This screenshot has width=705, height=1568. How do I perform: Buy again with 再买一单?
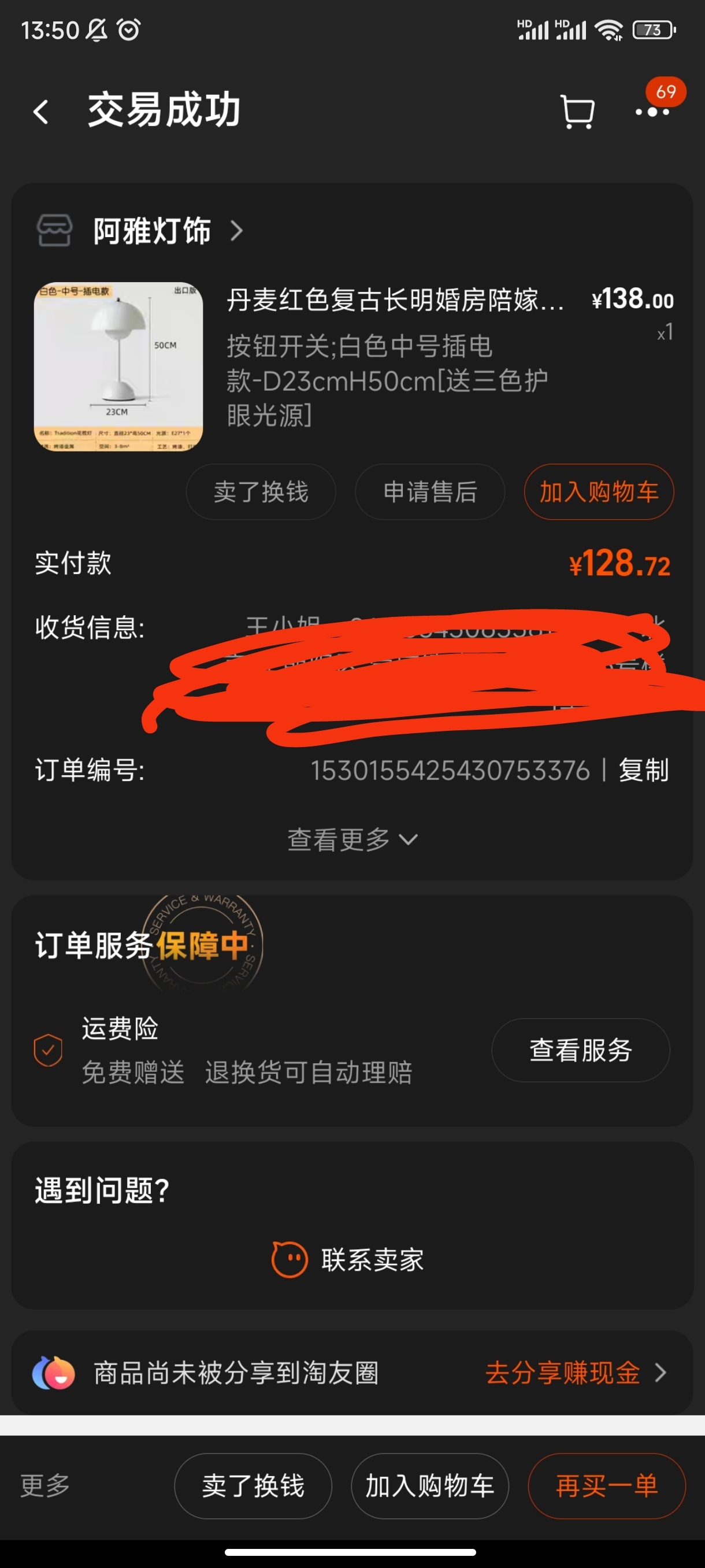[x=606, y=1486]
